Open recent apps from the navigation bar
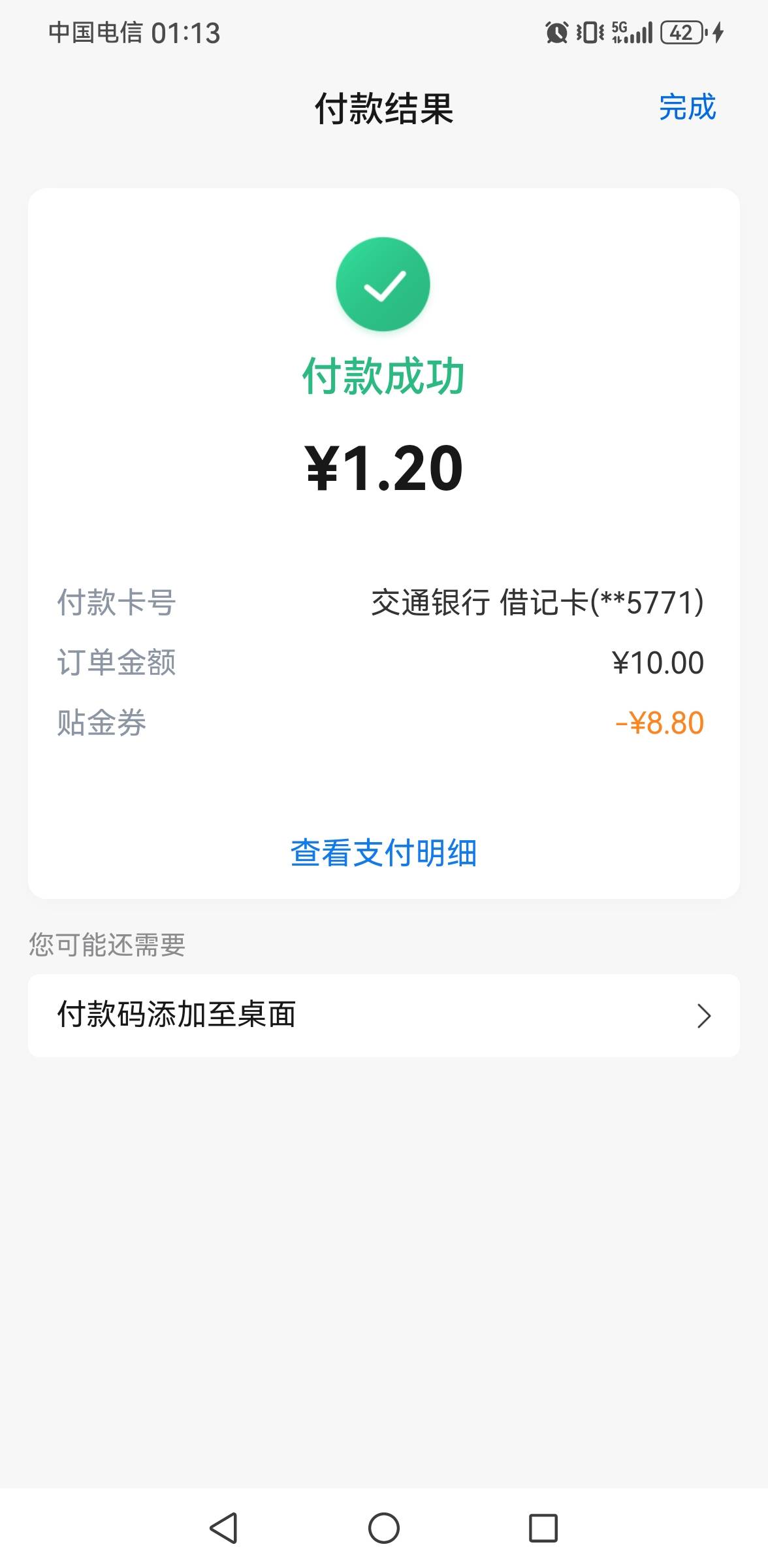Viewport: 768px width, 1568px height. coord(543,1528)
